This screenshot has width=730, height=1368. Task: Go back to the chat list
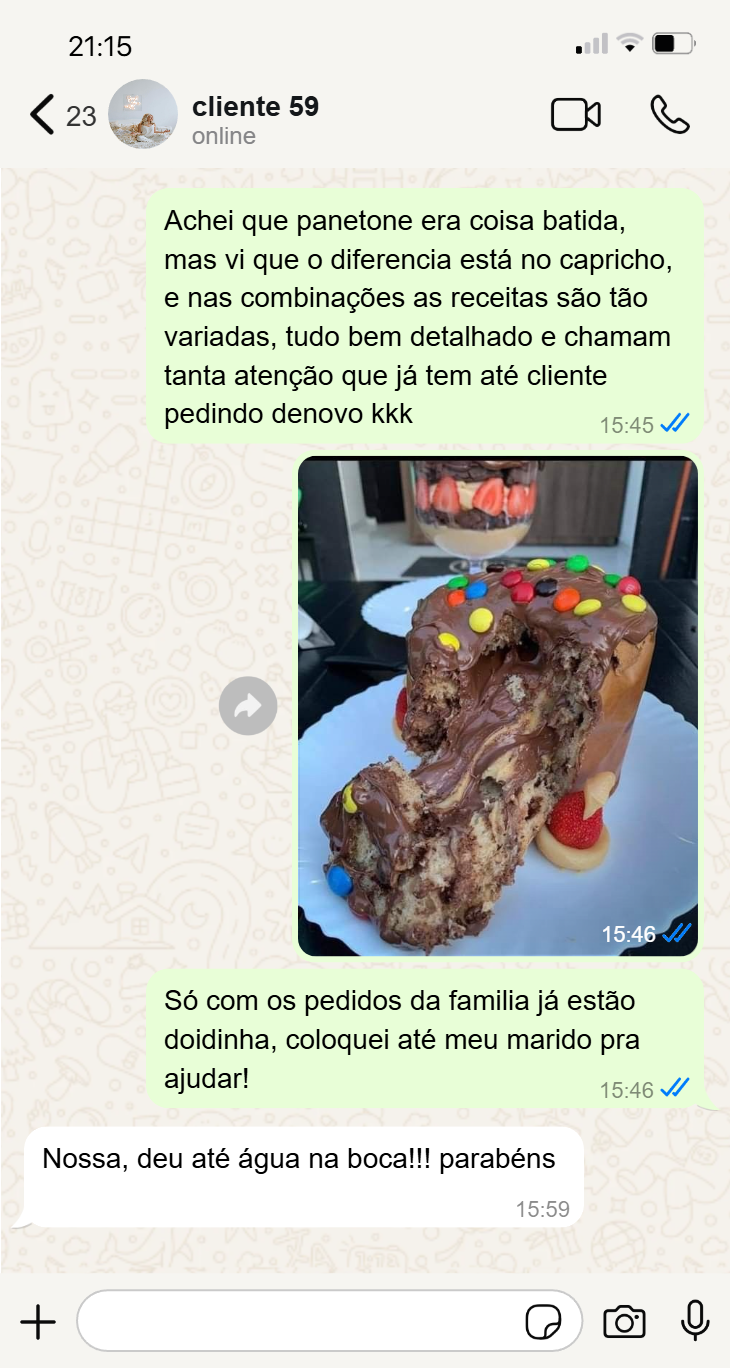click(42, 115)
